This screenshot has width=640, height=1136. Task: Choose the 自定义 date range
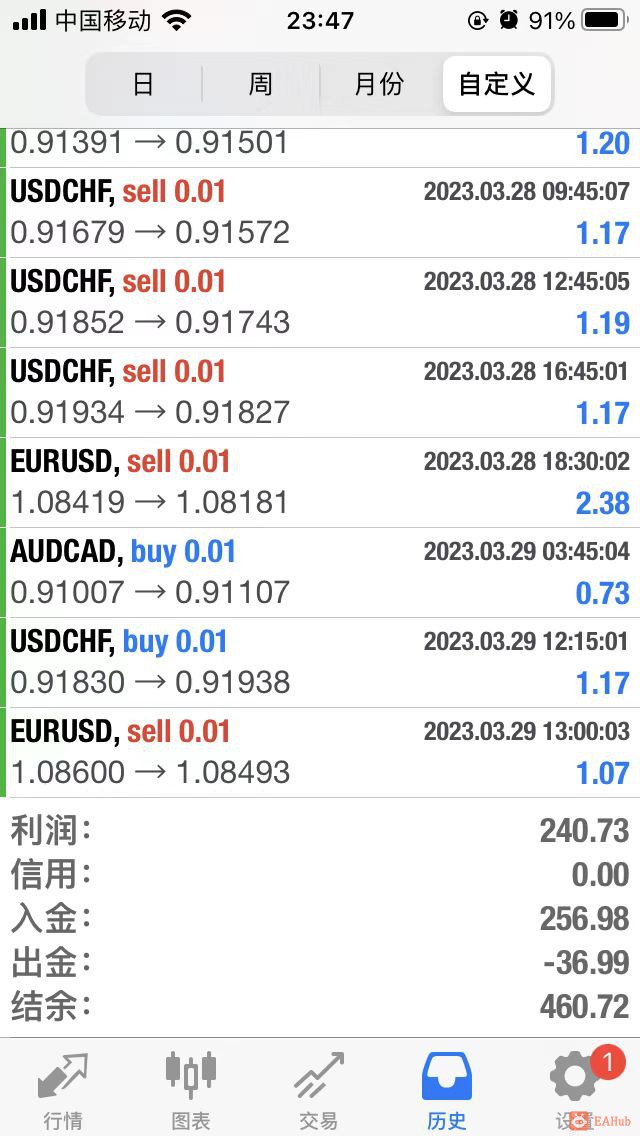tap(496, 84)
